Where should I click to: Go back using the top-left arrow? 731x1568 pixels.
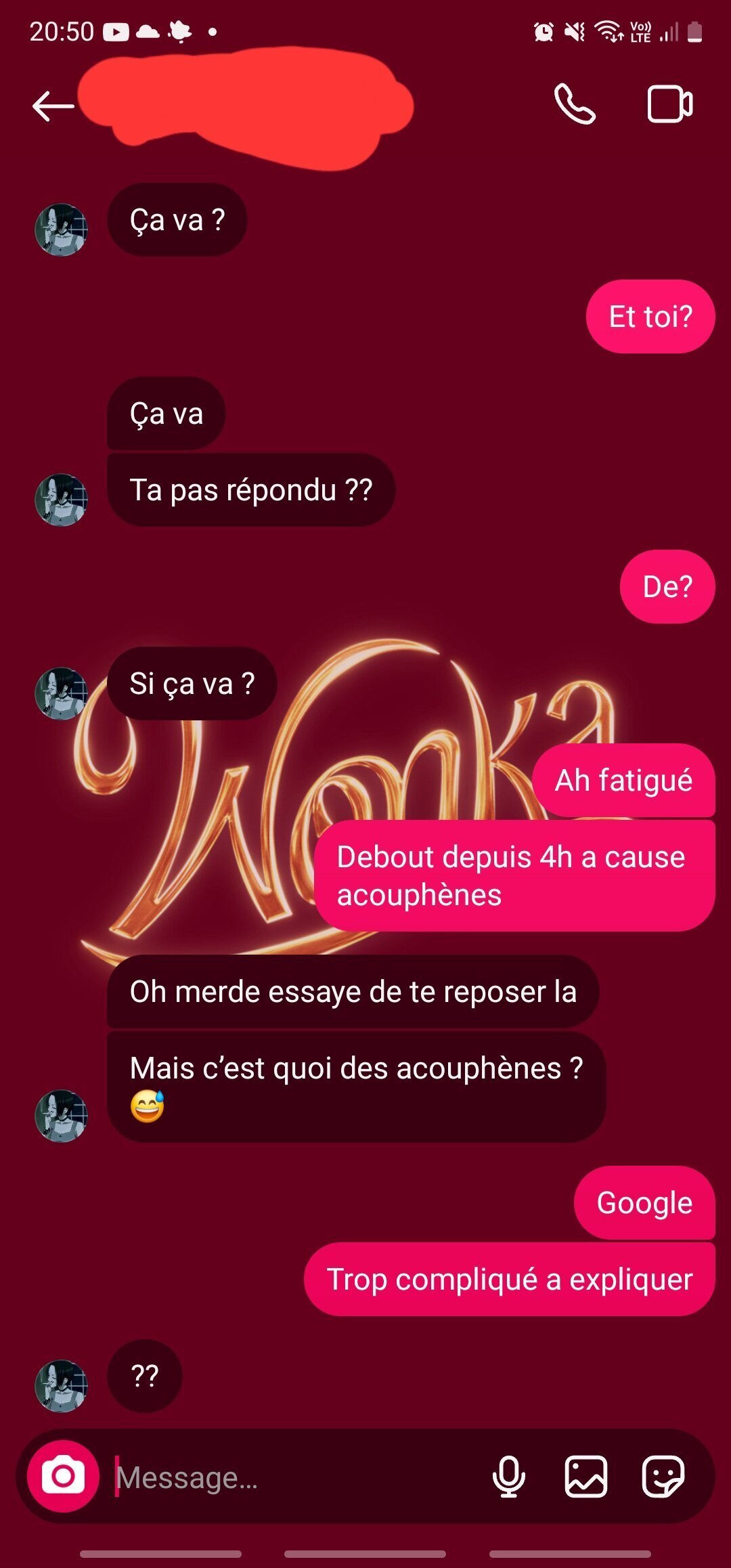pos(53,106)
